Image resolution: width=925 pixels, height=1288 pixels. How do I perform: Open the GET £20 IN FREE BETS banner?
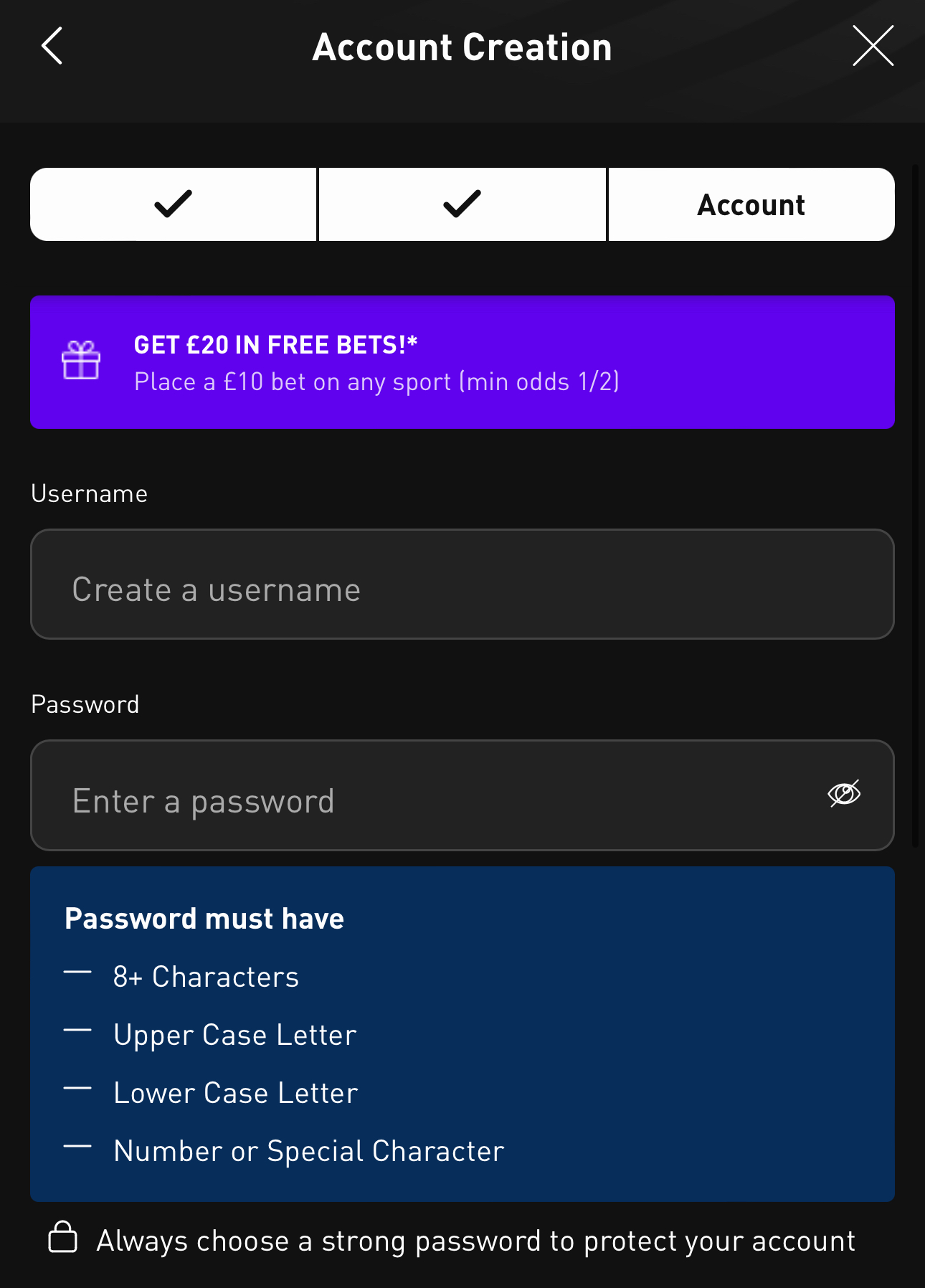[x=462, y=361]
